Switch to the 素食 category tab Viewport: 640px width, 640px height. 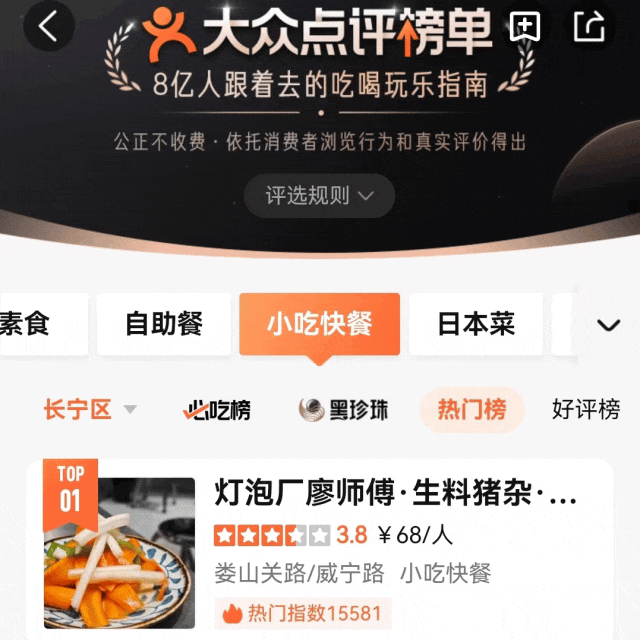25,324
